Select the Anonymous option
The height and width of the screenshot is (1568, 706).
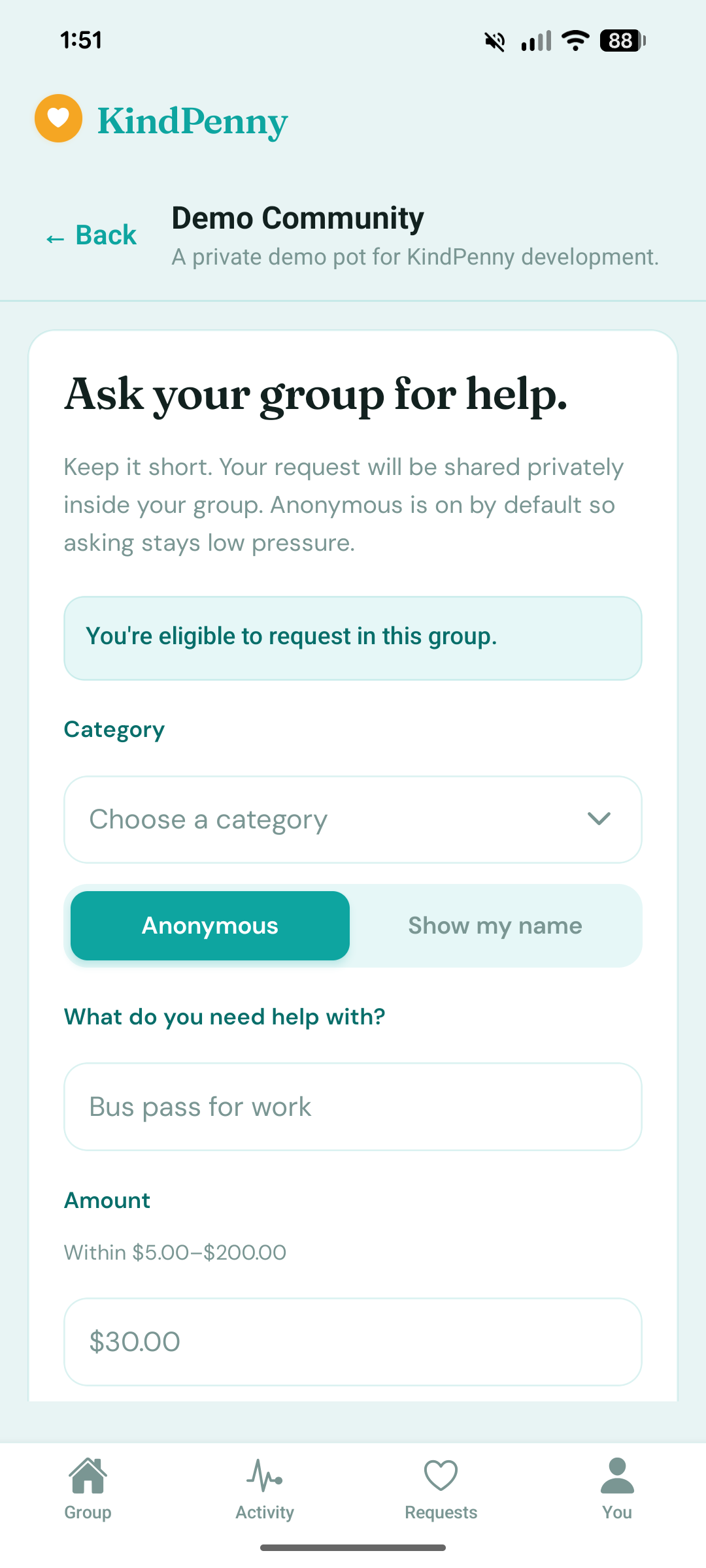[x=210, y=926]
